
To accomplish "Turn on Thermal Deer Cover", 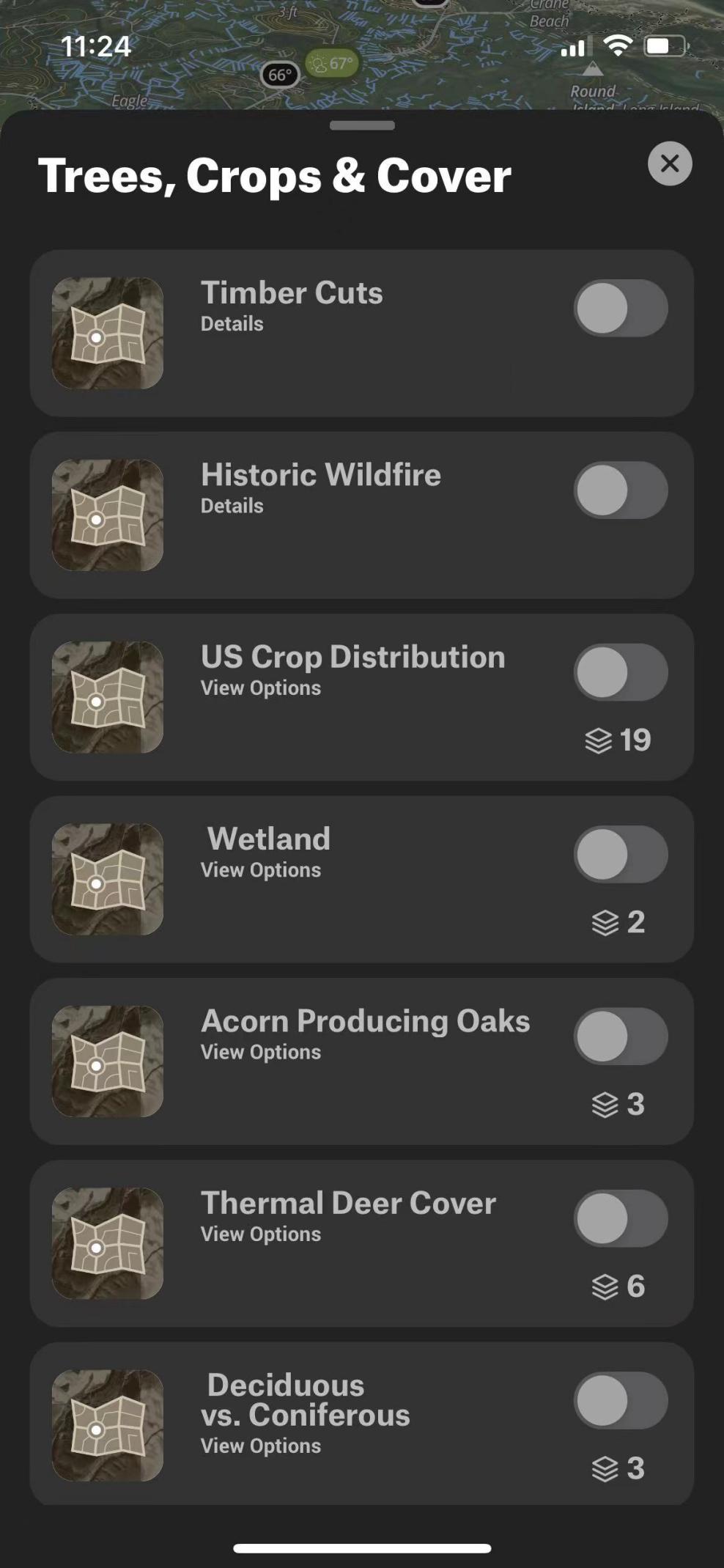I will 620,1218.
